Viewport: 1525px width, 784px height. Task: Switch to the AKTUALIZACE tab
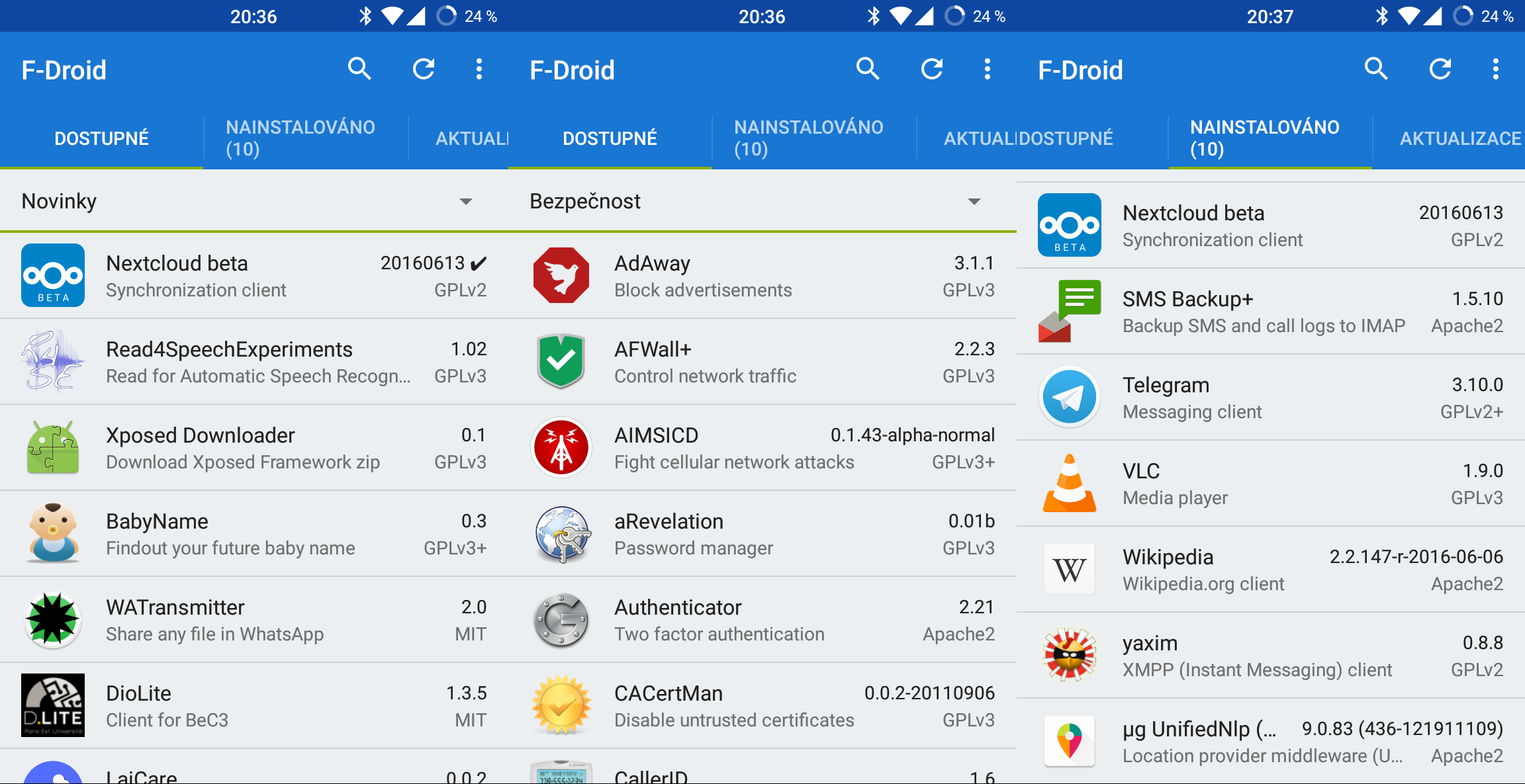(1459, 138)
